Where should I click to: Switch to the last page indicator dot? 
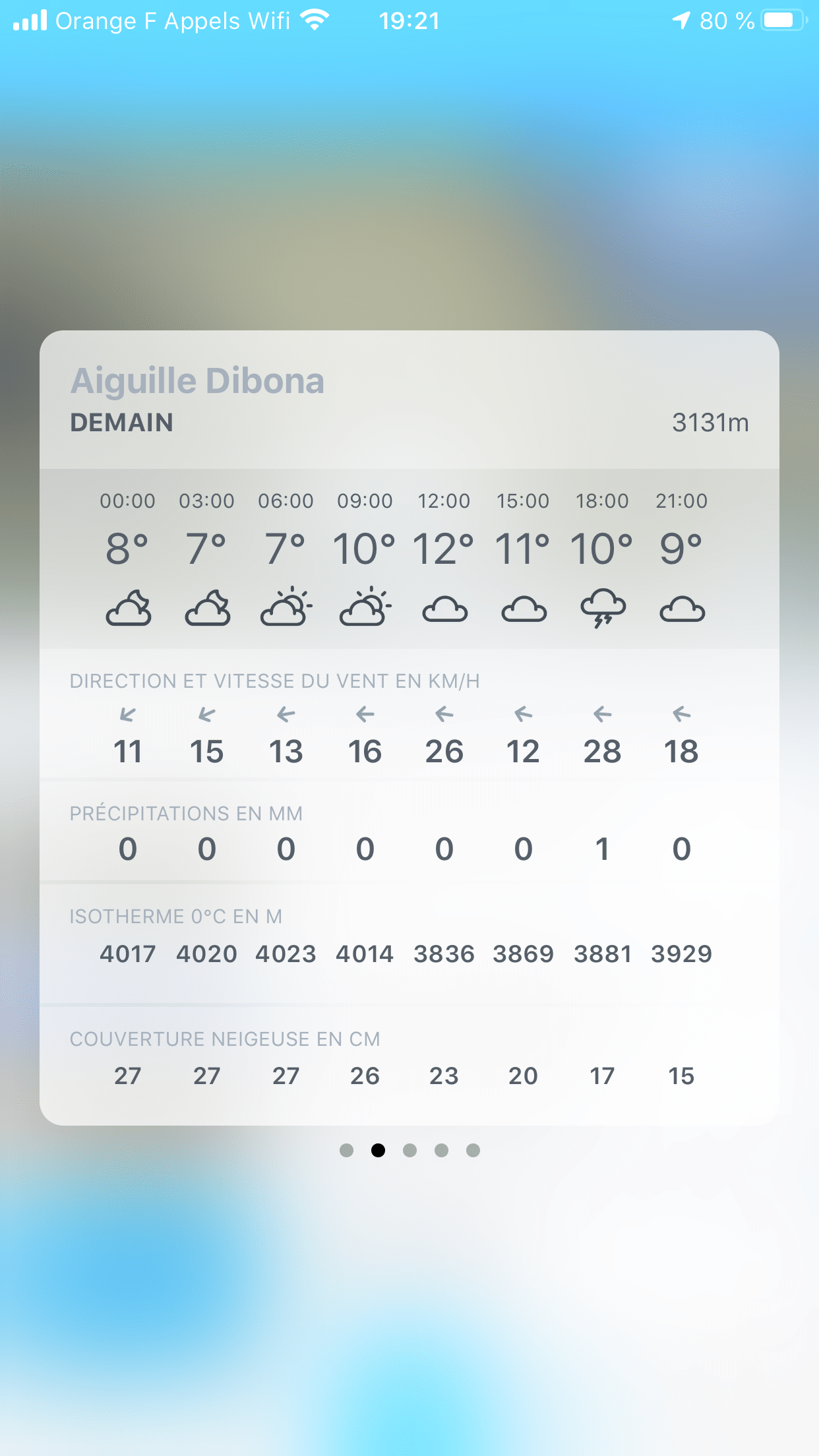click(x=473, y=1151)
